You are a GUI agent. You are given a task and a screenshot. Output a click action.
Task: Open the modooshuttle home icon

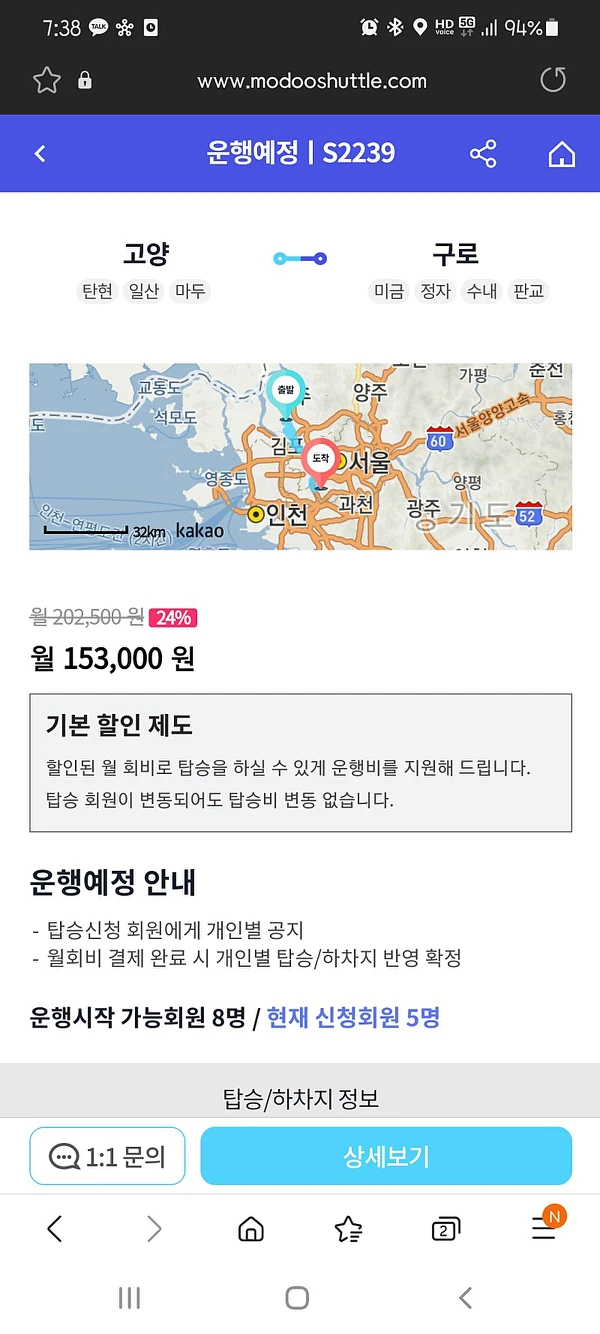point(562,154)
